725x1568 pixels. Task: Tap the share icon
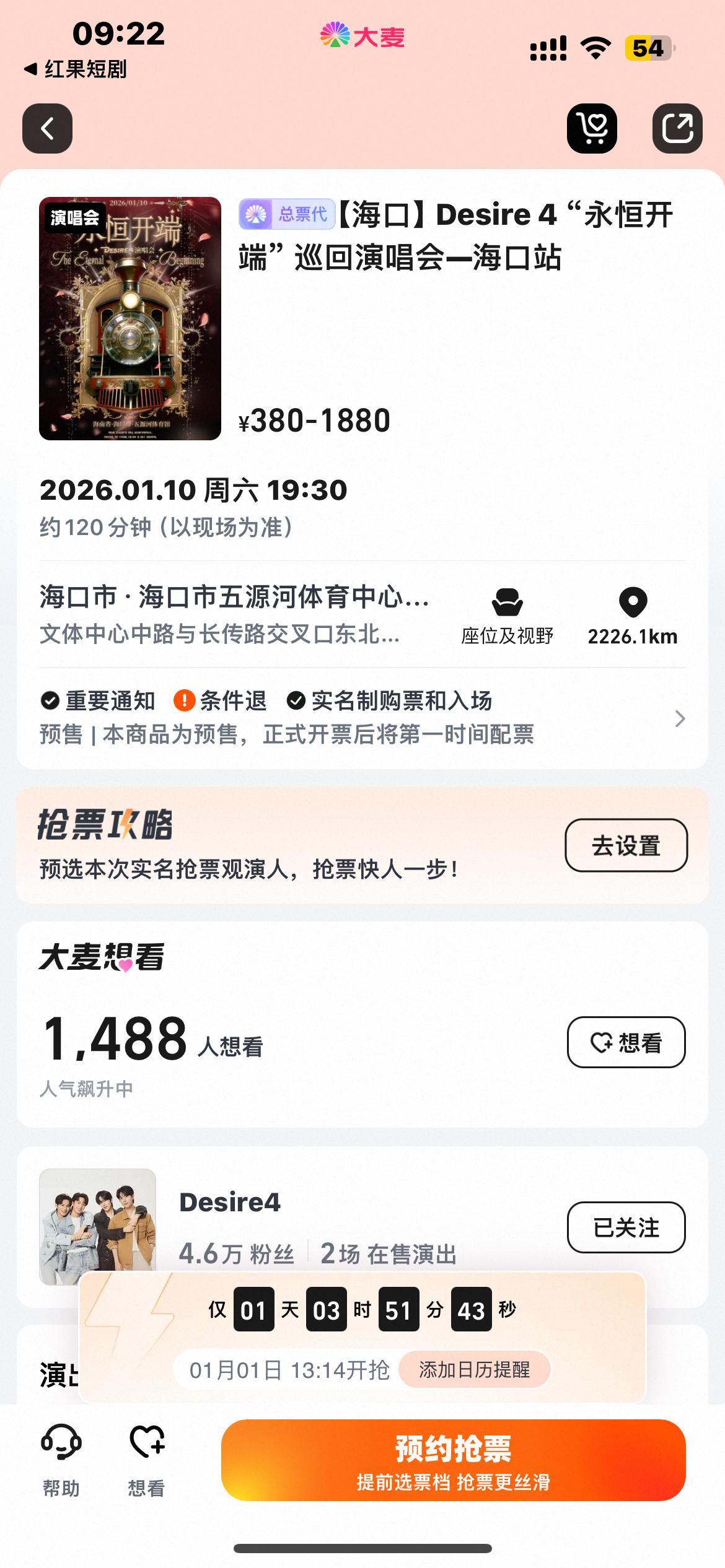(678, 128)
